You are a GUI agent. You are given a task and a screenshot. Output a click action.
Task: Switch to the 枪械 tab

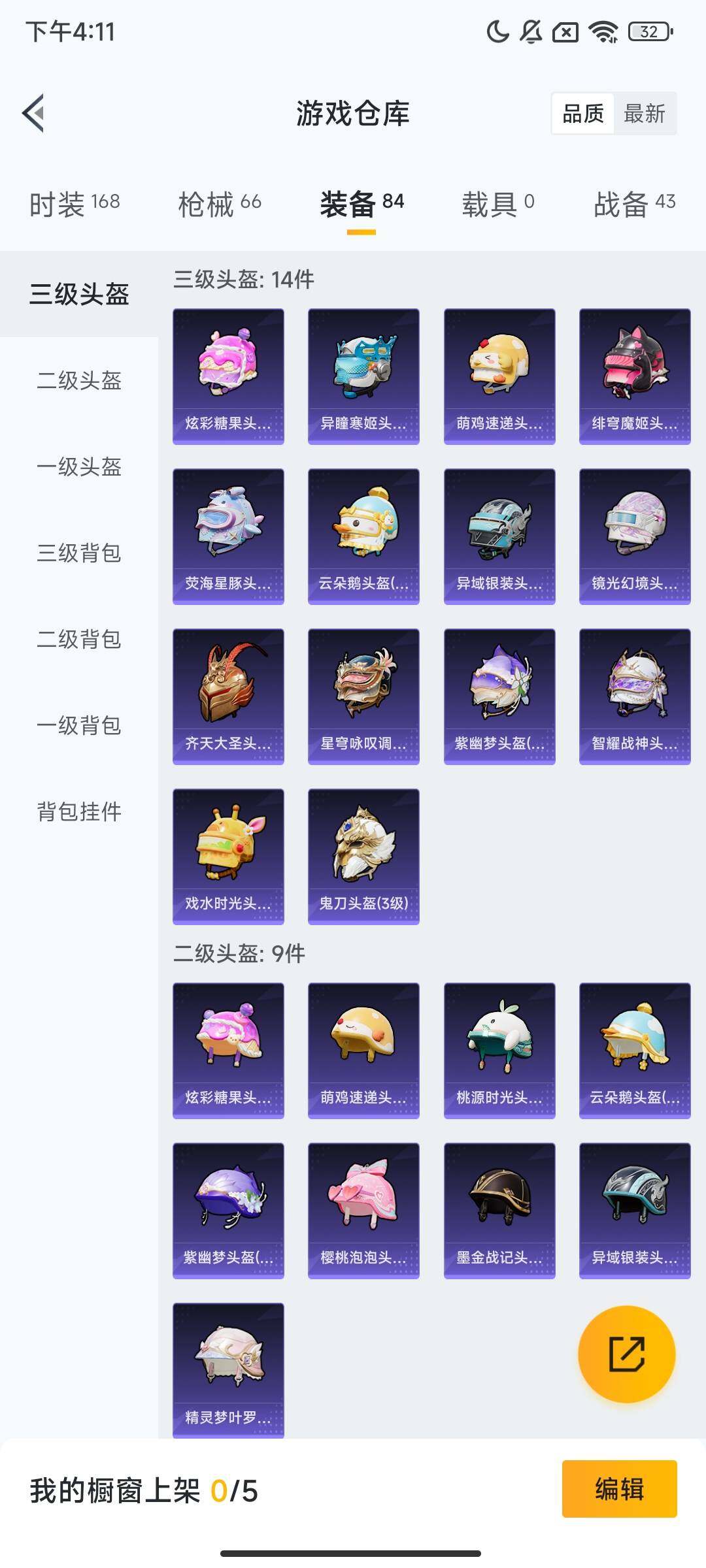220,204
